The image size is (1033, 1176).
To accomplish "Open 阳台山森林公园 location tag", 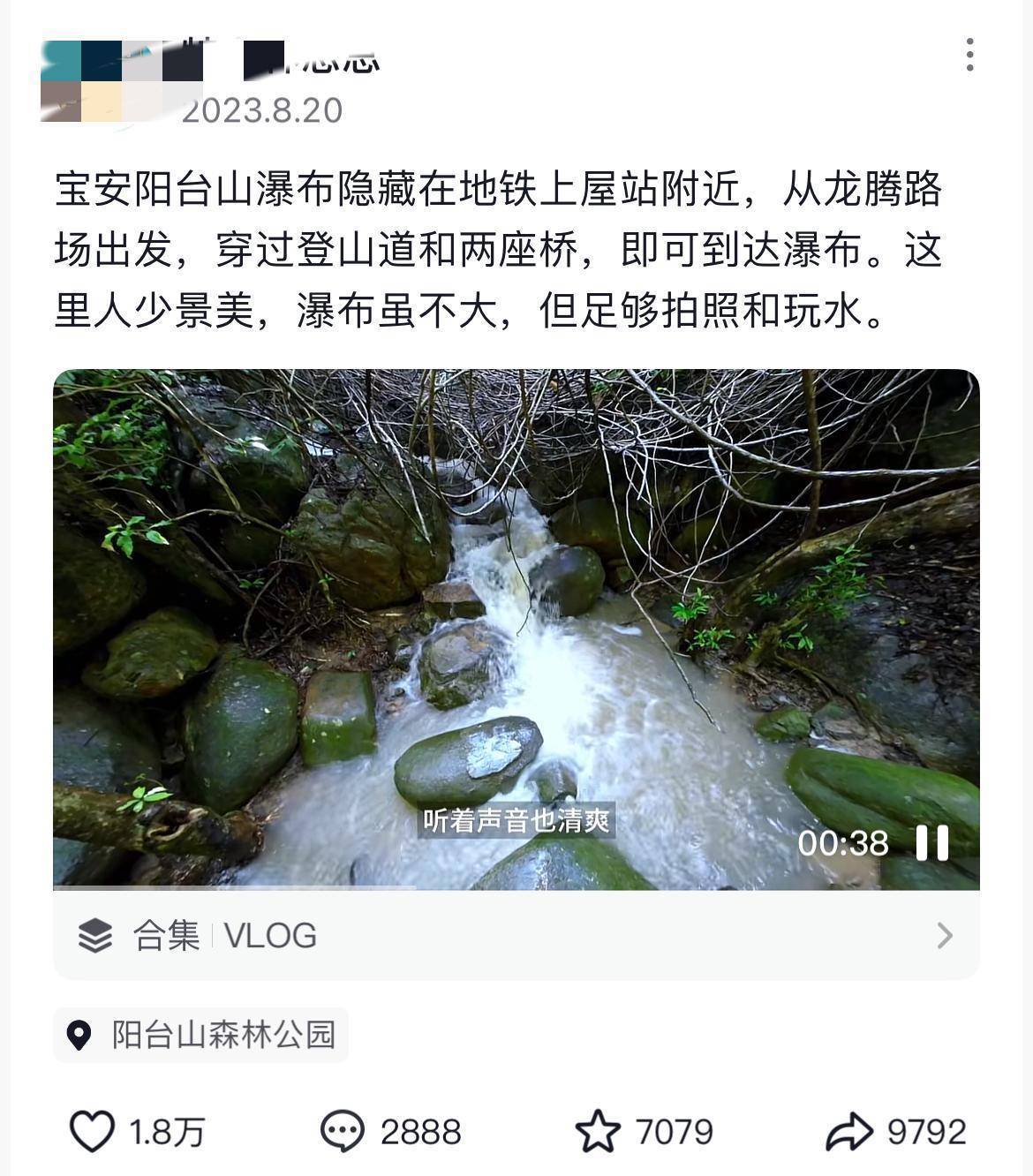I will coord(201,1035).
